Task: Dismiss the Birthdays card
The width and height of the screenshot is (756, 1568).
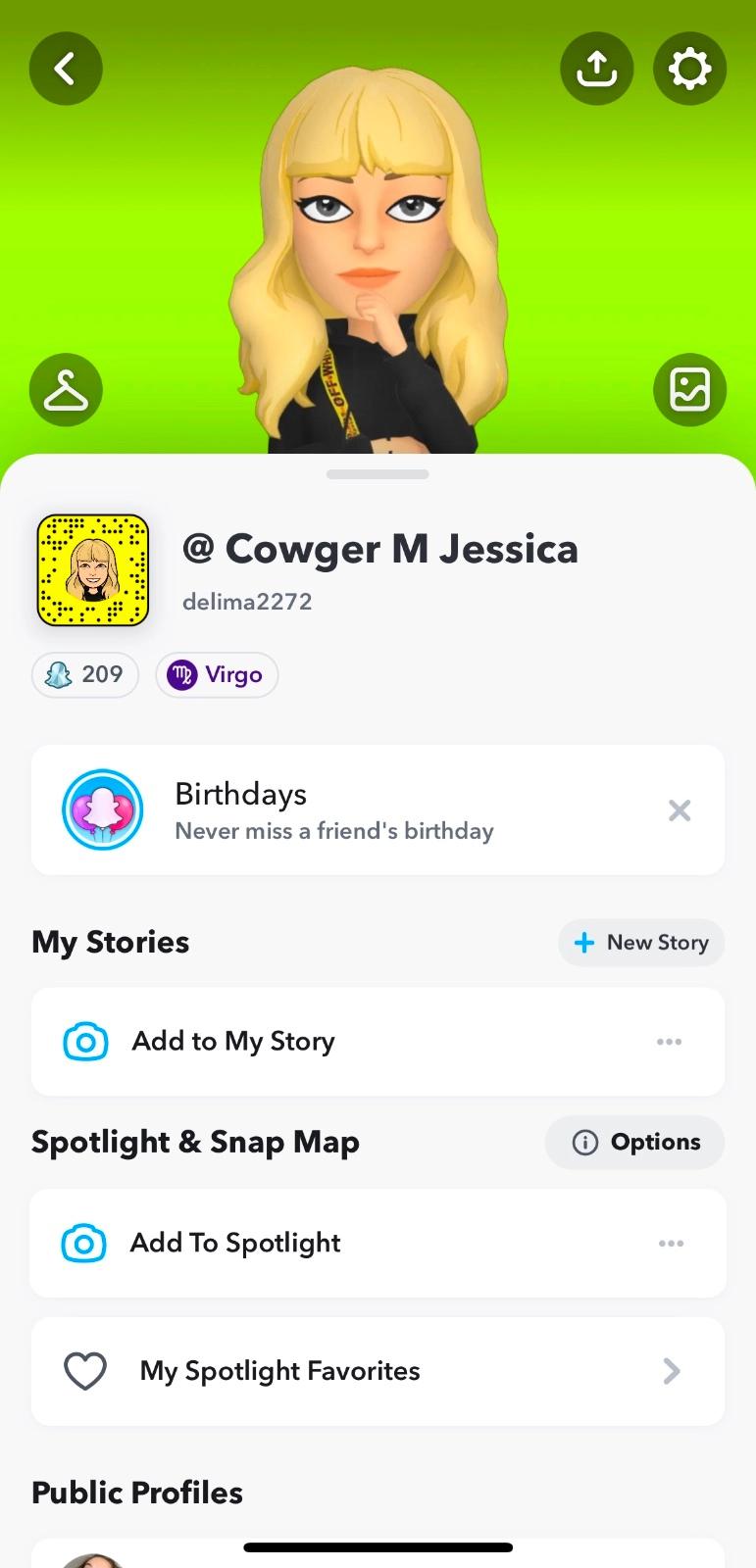Action: [680, 810]
